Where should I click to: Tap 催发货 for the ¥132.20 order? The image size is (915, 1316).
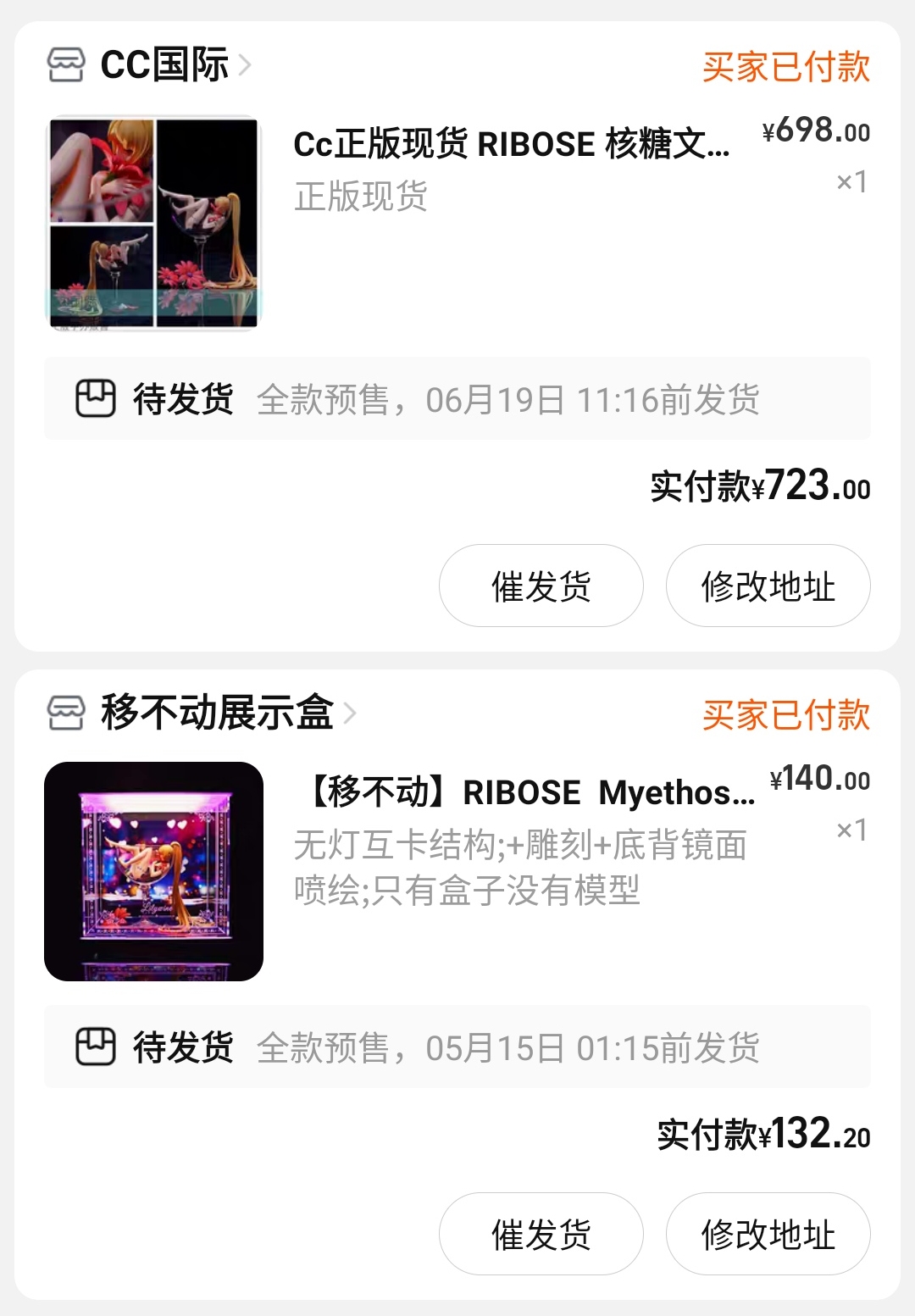541,1234
